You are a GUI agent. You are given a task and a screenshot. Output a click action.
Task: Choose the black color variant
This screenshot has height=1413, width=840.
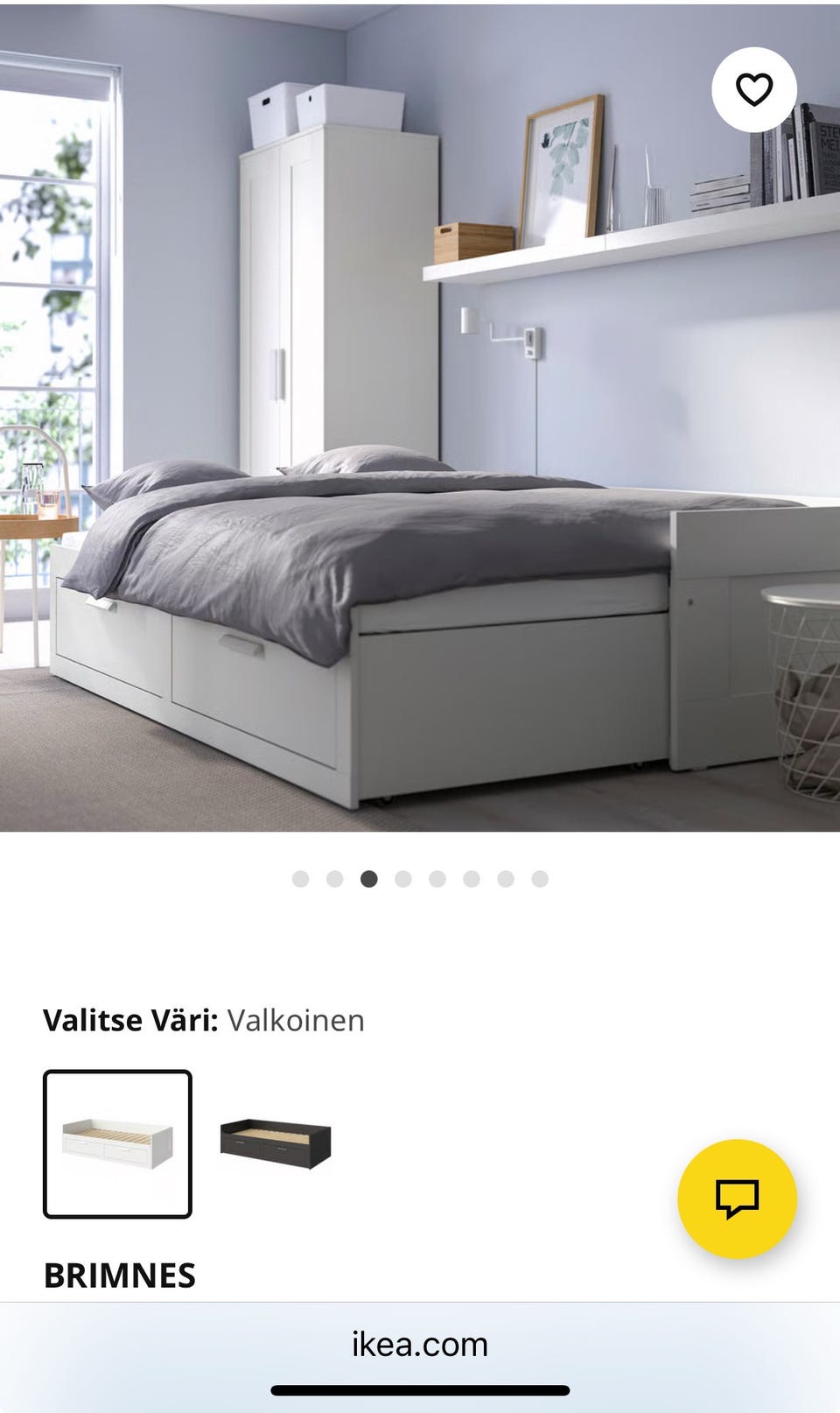[276, 1143]
